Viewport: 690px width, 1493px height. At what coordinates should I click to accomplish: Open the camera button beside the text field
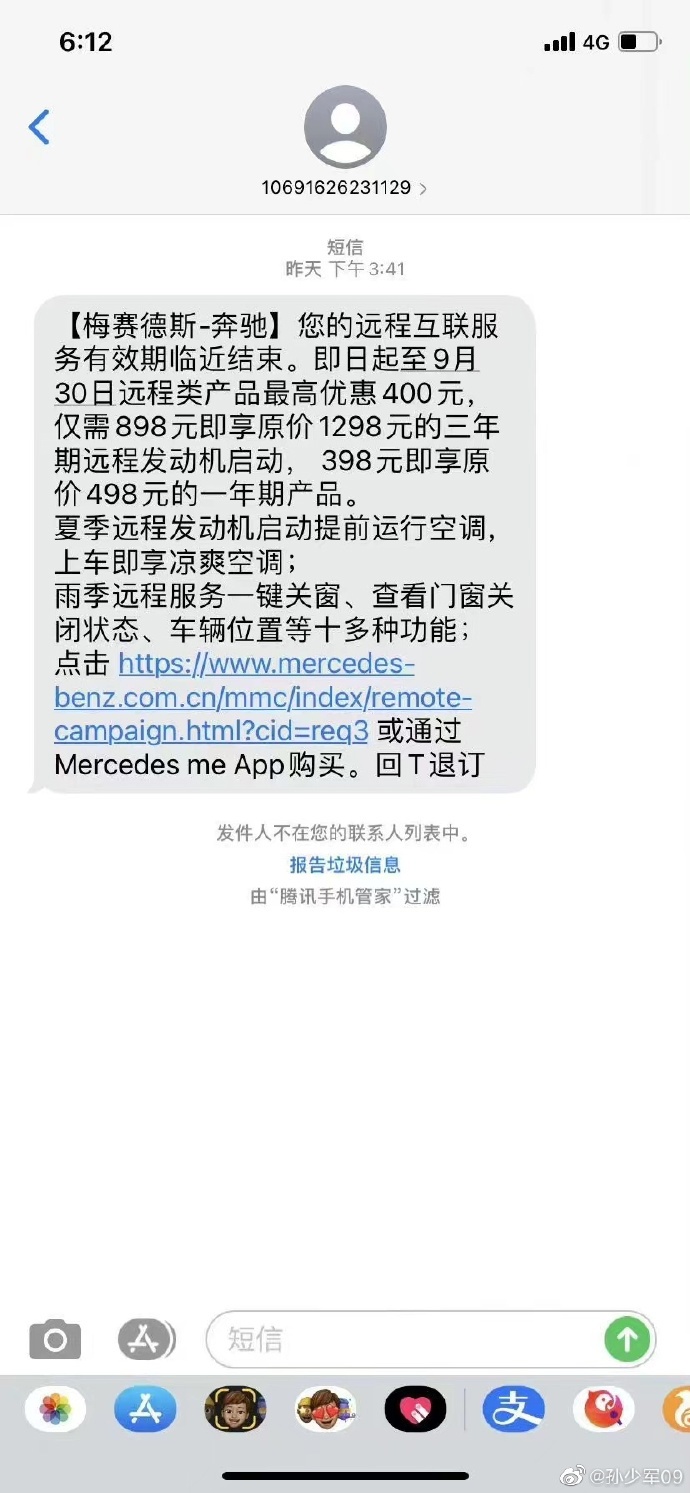55,1339
